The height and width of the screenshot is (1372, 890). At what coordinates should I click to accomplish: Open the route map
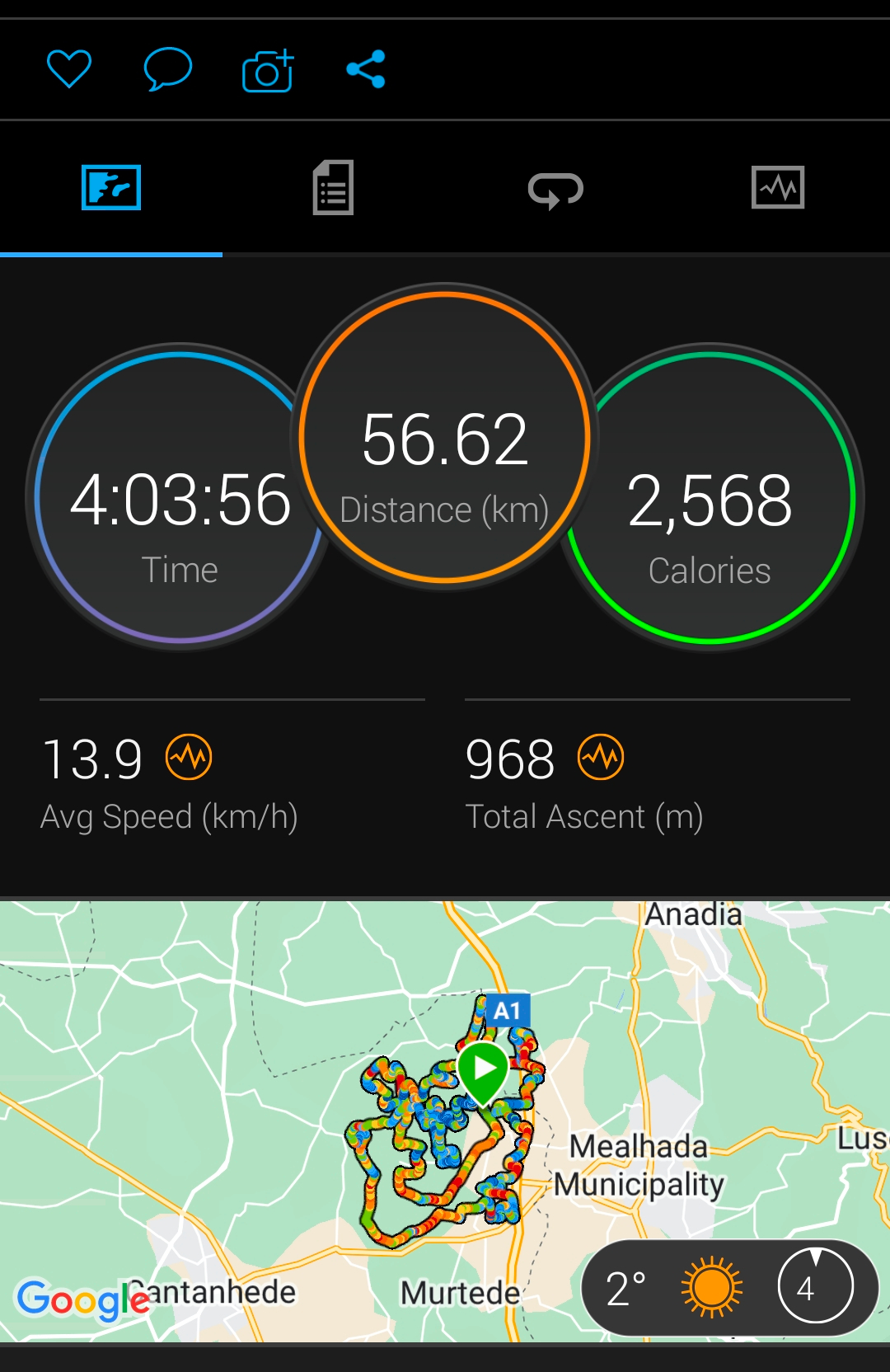coord(445,1121)
